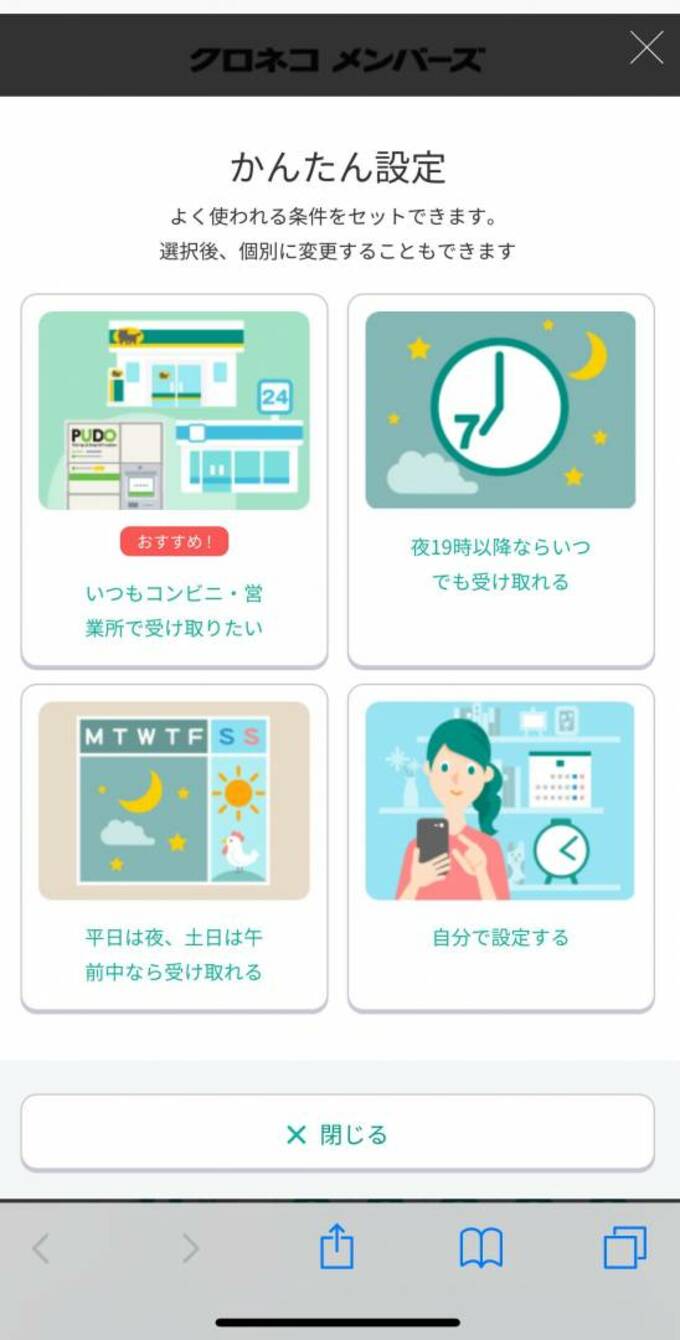
Task: Select いつもコンビニ・営業所で受け取りたい card
Action: (174, 480)
